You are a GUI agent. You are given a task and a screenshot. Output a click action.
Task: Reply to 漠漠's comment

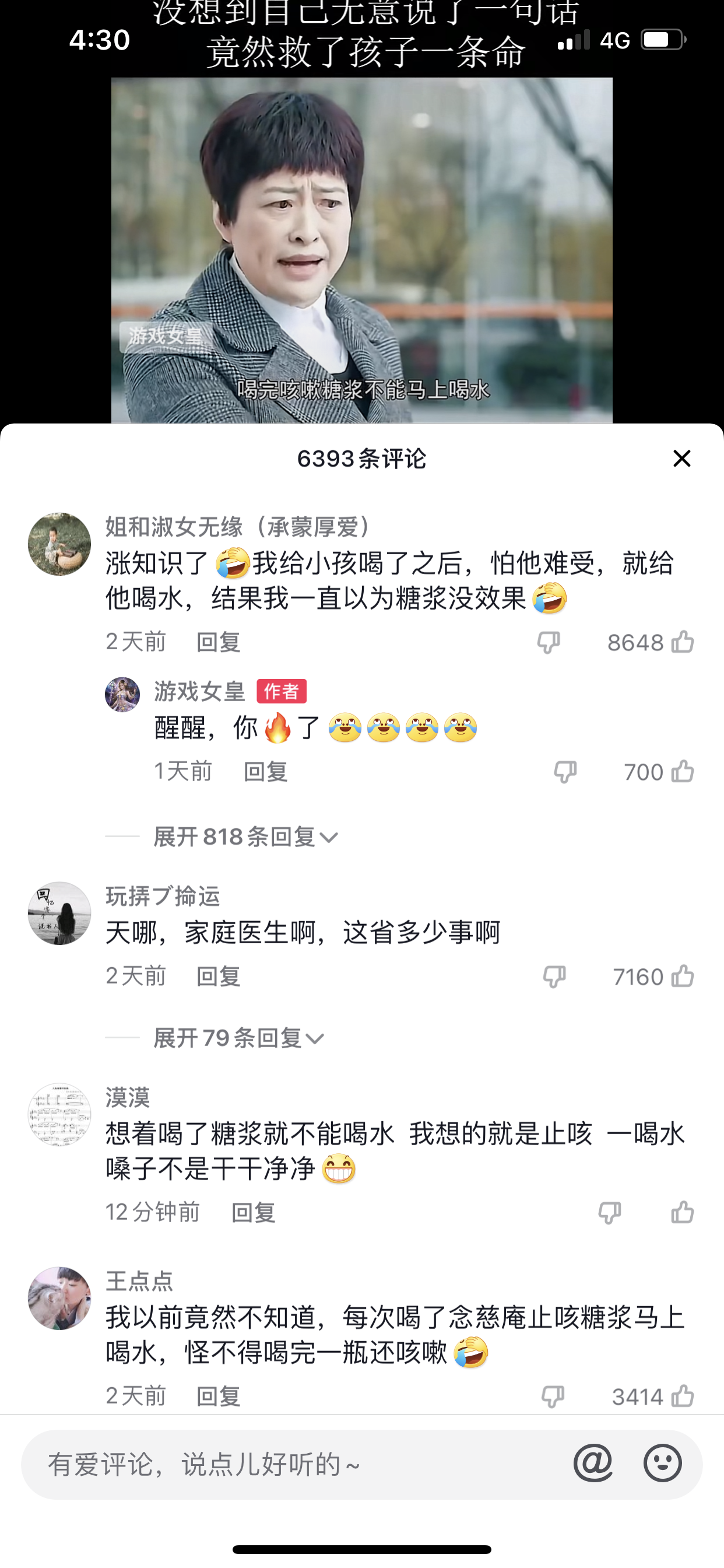coord(253,1213)
